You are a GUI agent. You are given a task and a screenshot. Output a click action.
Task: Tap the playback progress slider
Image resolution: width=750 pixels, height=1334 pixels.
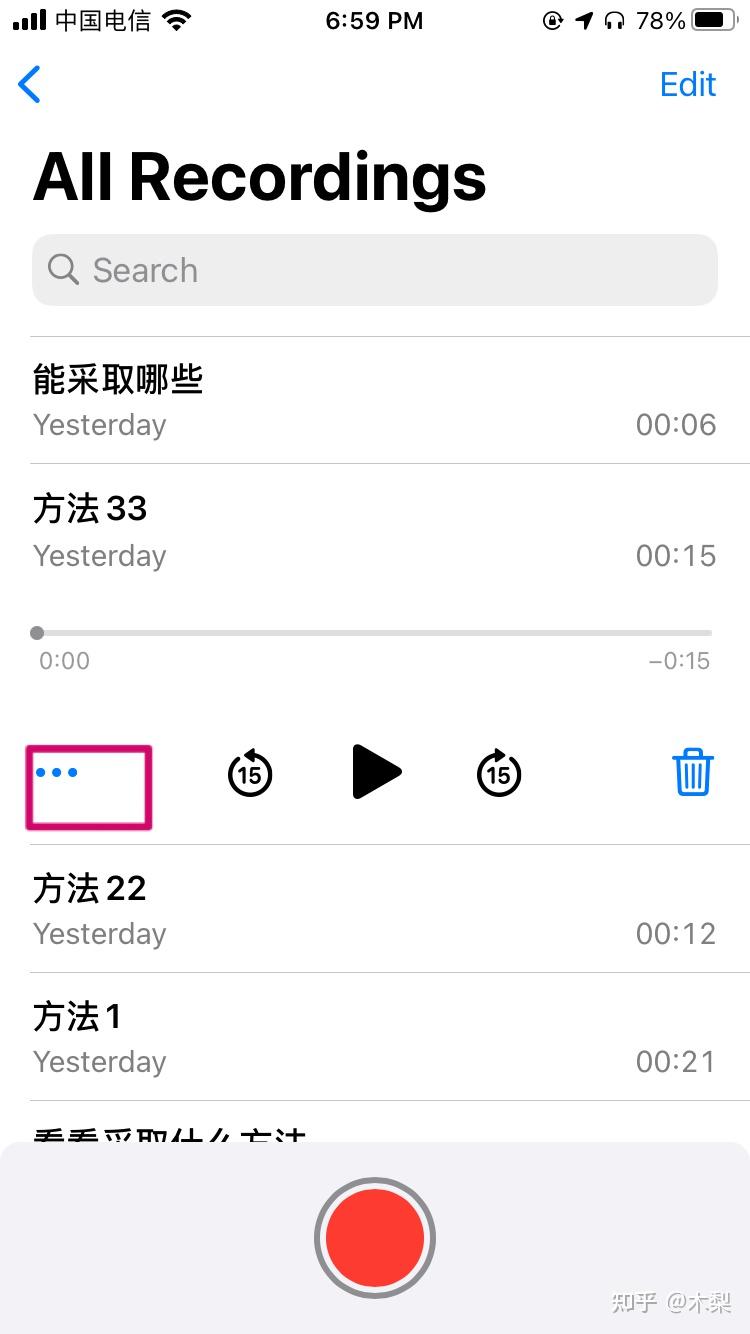point(374,633)
